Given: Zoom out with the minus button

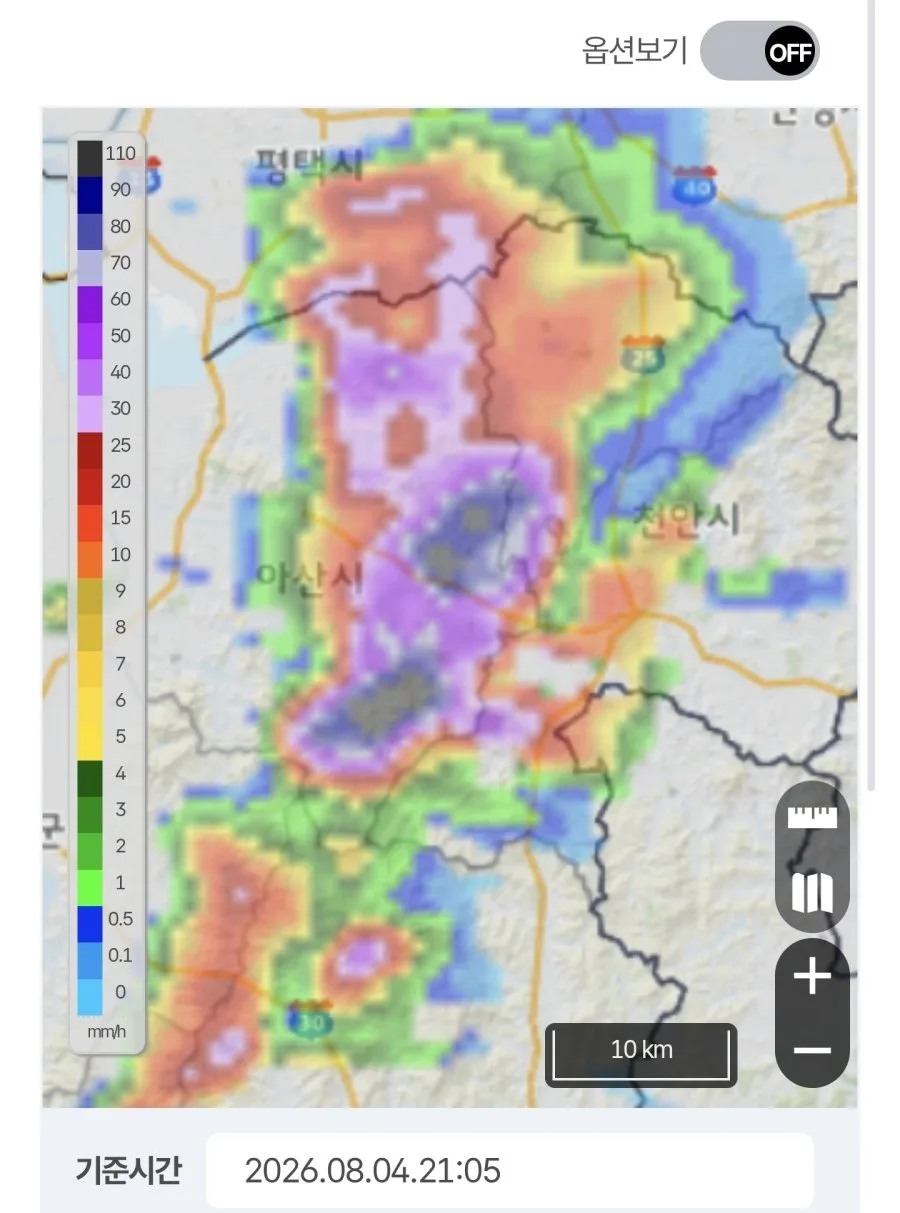Looking at the screenshot, I should [x=812, y=1050].
